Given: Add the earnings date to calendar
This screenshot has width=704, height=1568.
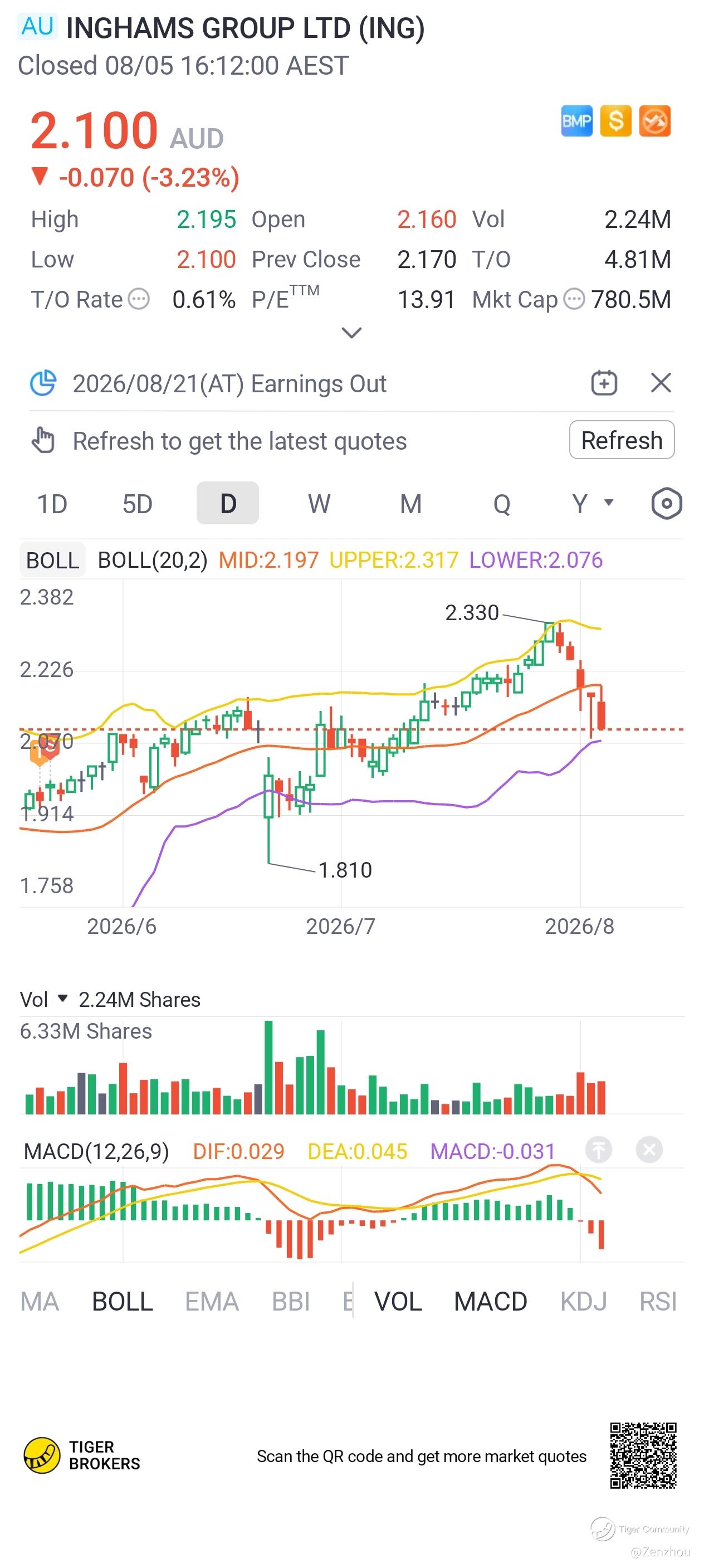Looking at the screenshot, I should click(604, 383).
